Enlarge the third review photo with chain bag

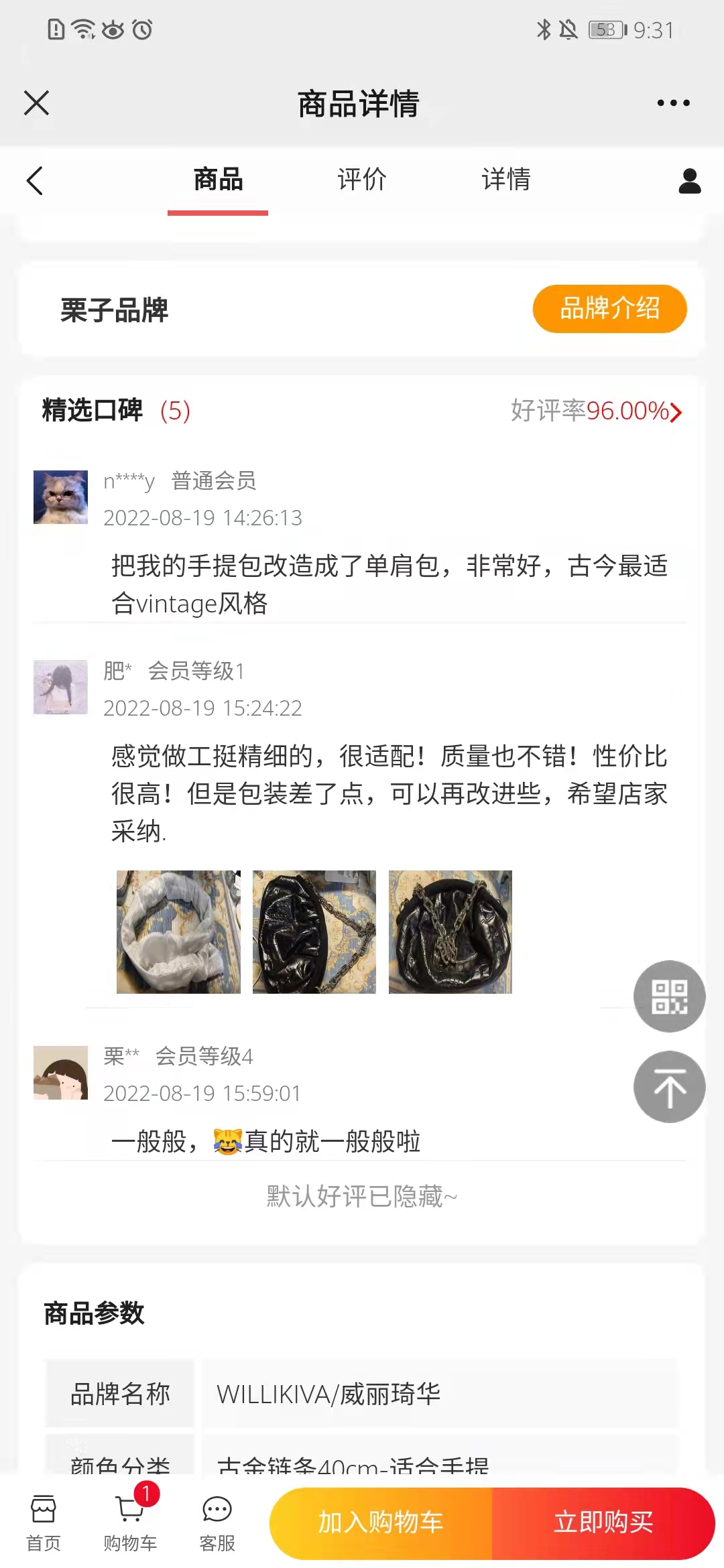(450, 931)
